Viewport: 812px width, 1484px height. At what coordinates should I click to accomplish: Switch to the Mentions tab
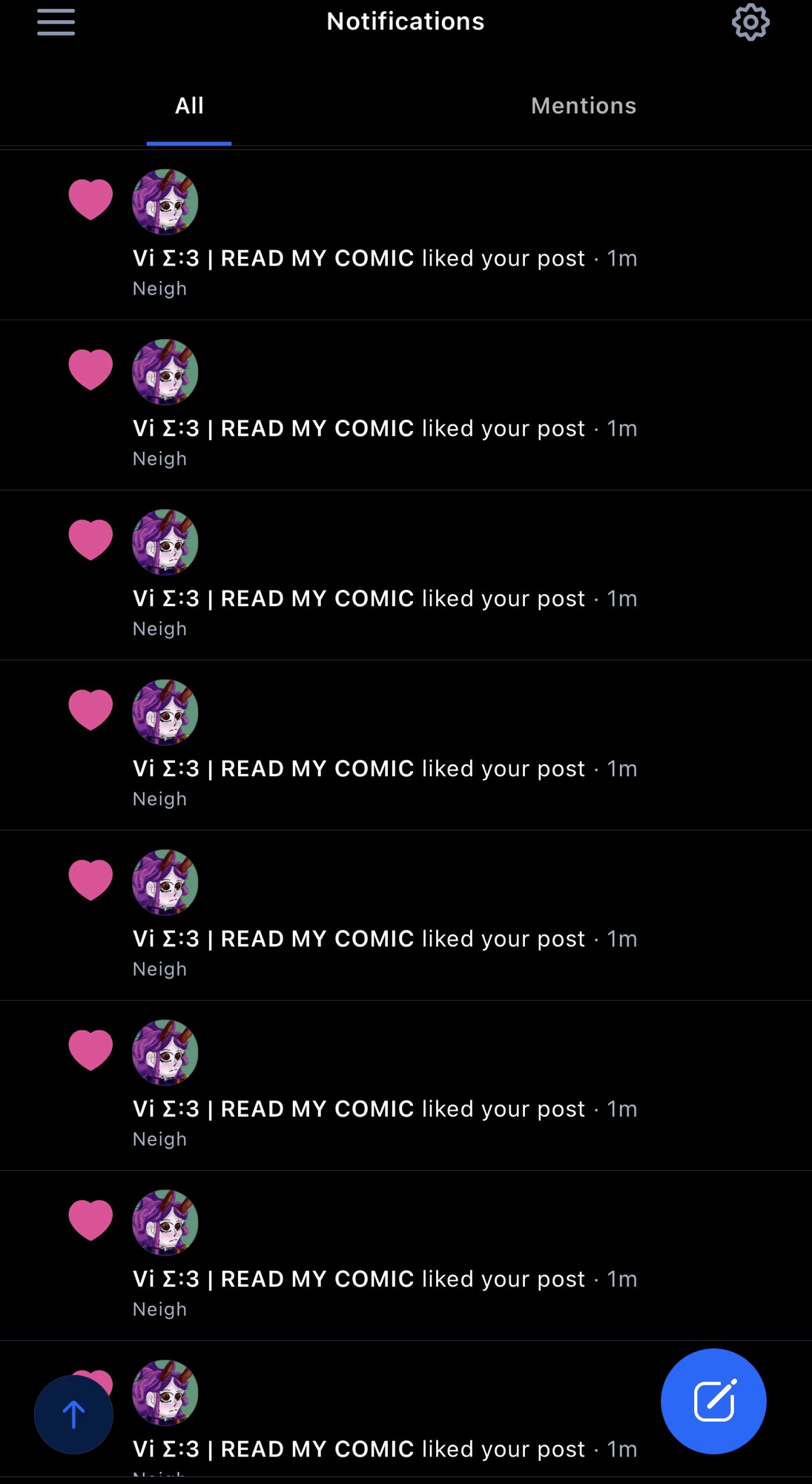pos(584,106)
